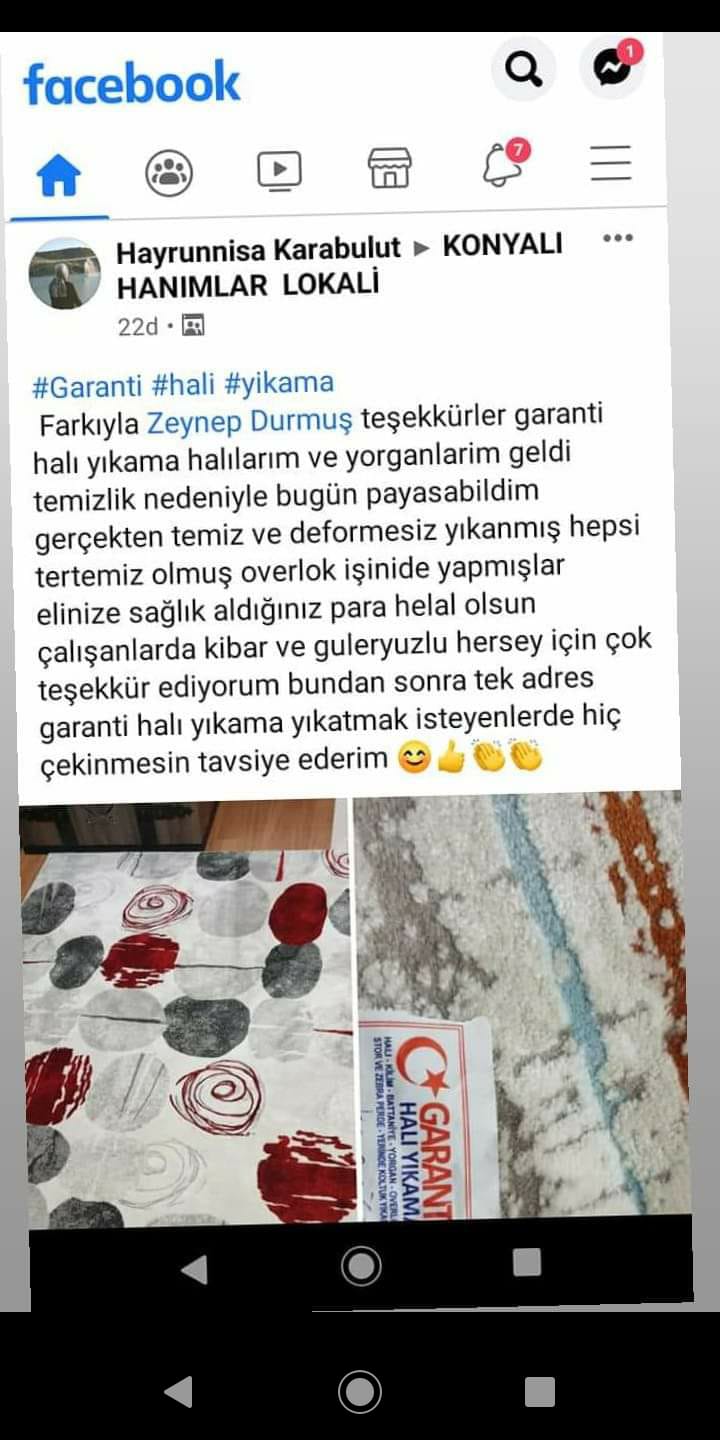This screenshot has width=720, height=1440.
Task: Open tagged profile Zeynep Durmuş
Action: point(249,421)
